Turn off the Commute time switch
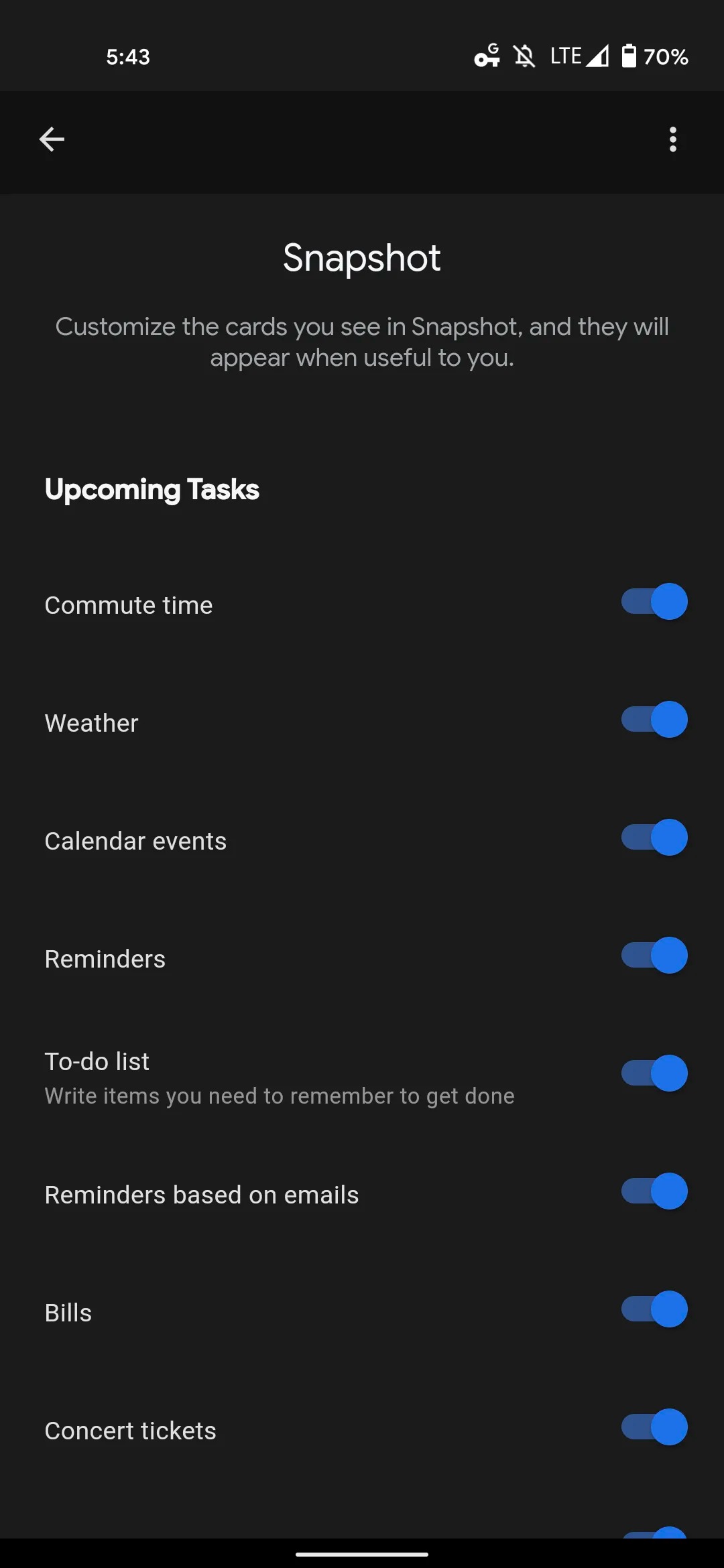Screen dimensions: 724x1568 pyautogui.click(x=654, y=602)
